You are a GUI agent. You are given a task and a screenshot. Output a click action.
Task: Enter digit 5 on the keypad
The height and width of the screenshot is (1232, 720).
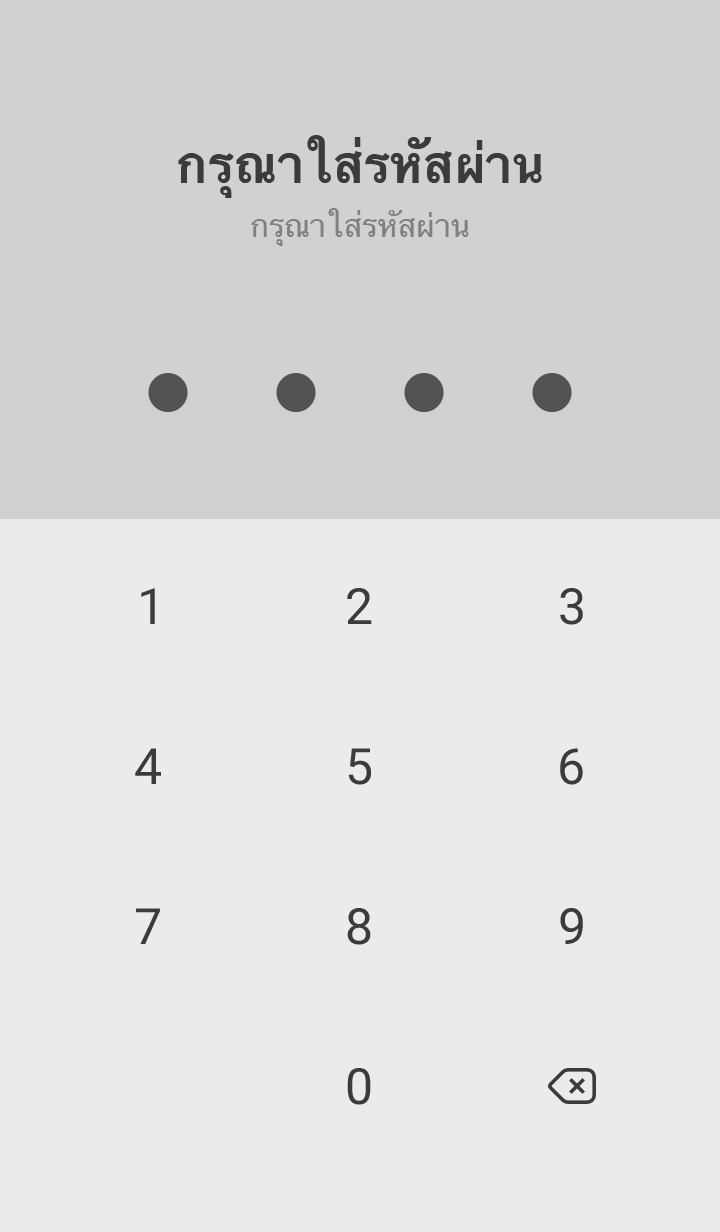[x=359, y=767]
